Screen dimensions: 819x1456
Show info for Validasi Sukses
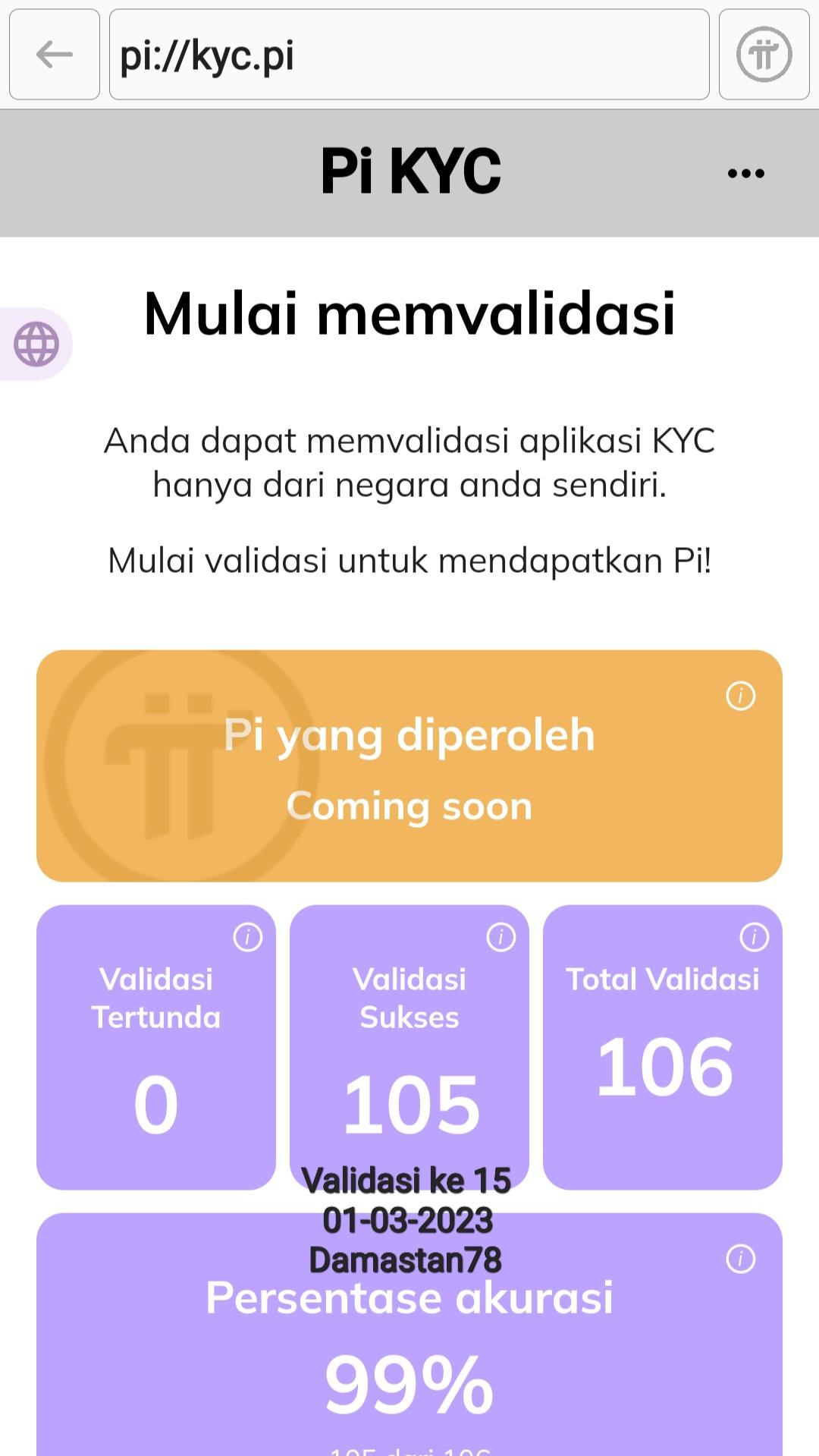(501, 937)
